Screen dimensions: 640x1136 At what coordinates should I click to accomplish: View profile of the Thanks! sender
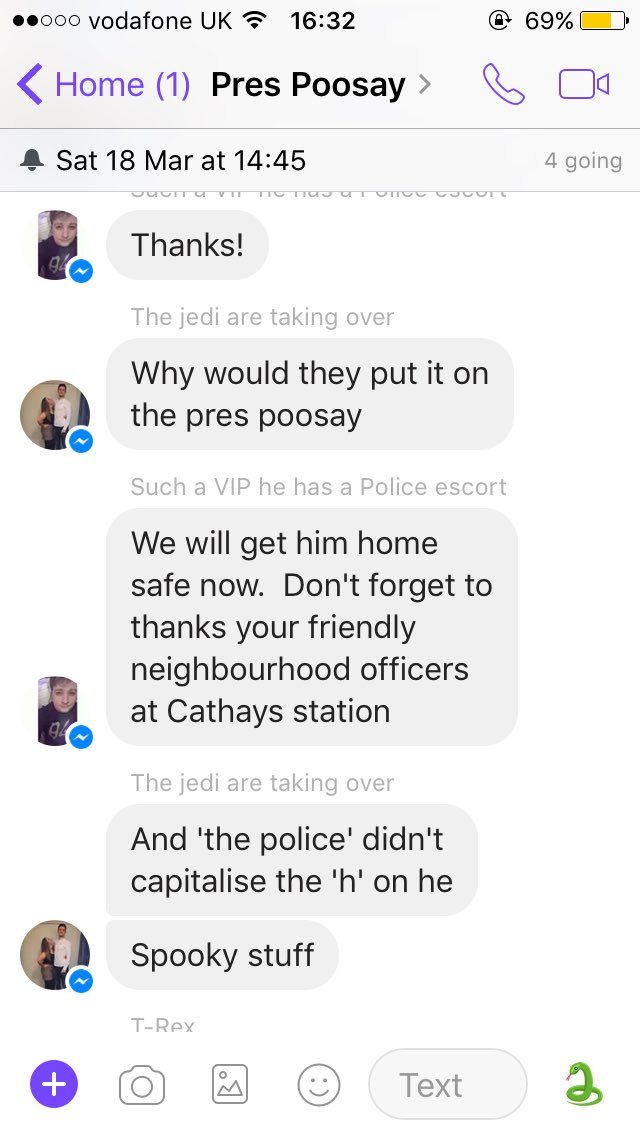pos(58,246)
